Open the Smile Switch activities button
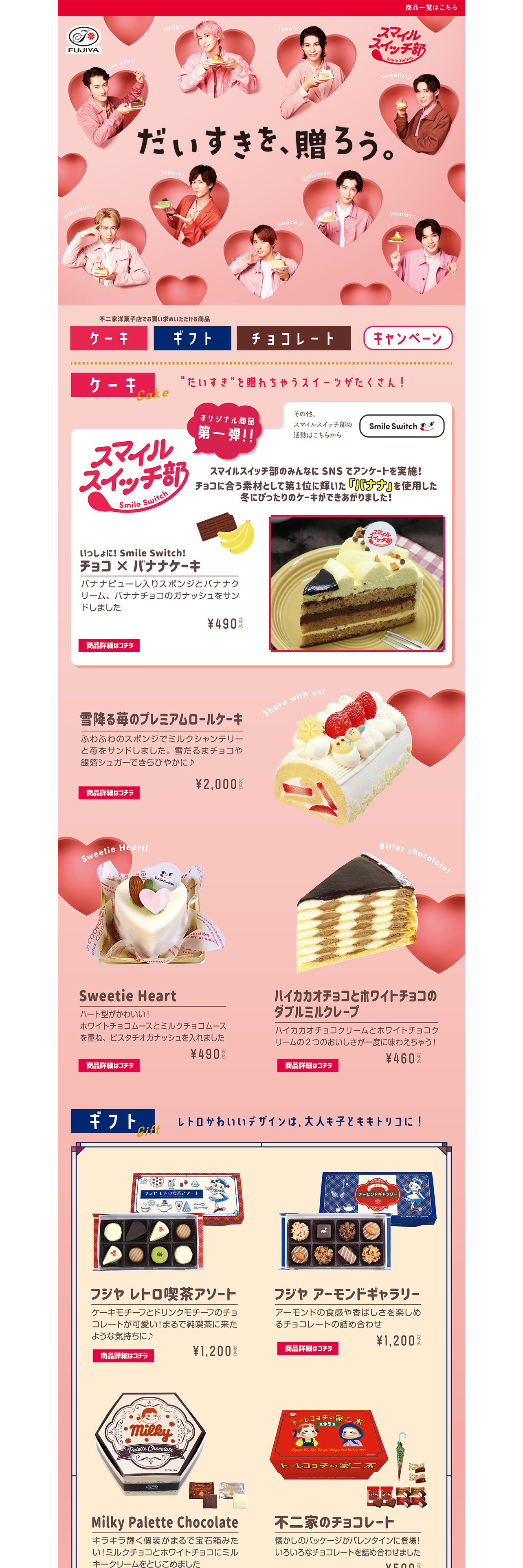523x1568 pixels. point(401,426)
